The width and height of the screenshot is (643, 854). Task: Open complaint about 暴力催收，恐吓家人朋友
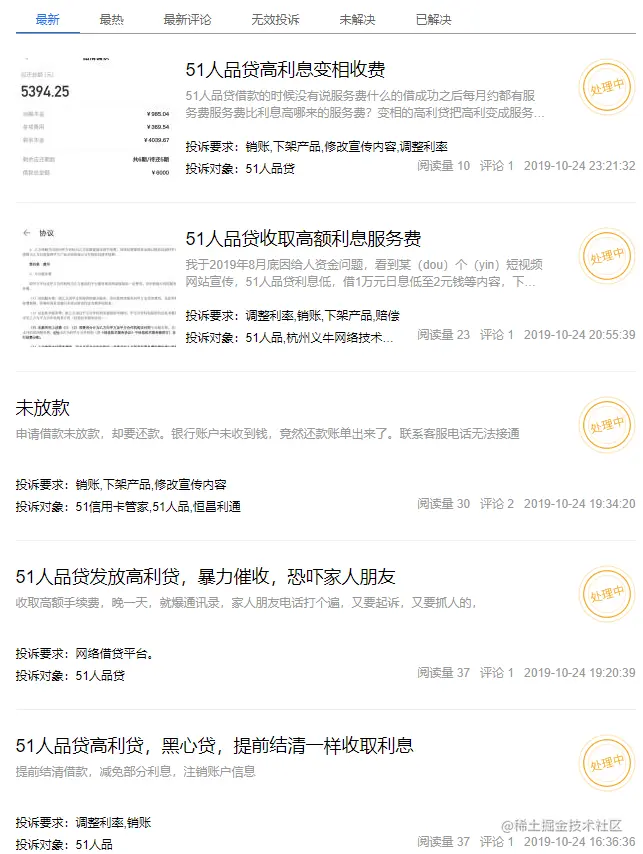[x=206, y=577]
